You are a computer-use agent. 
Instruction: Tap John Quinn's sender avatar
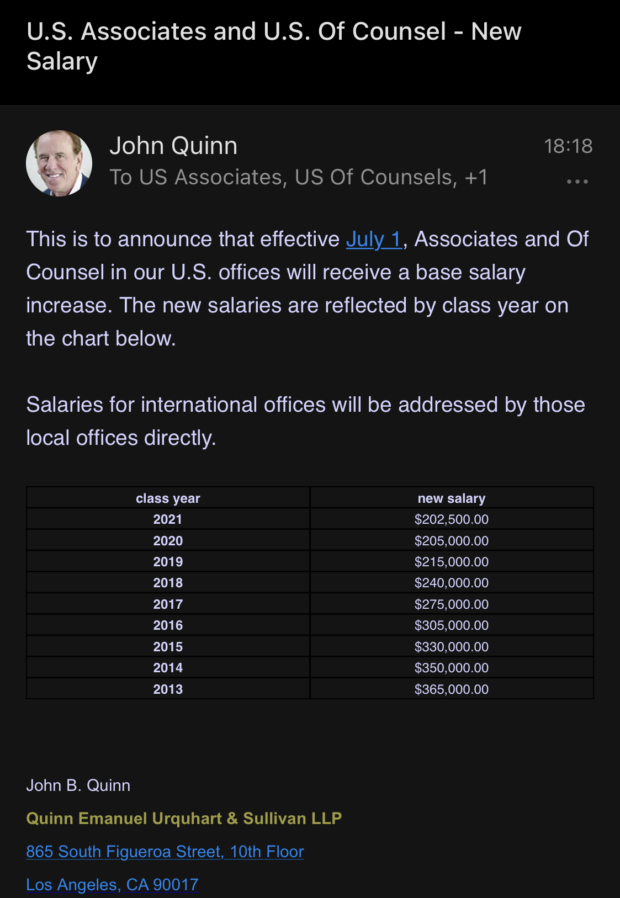coord(59,163)
